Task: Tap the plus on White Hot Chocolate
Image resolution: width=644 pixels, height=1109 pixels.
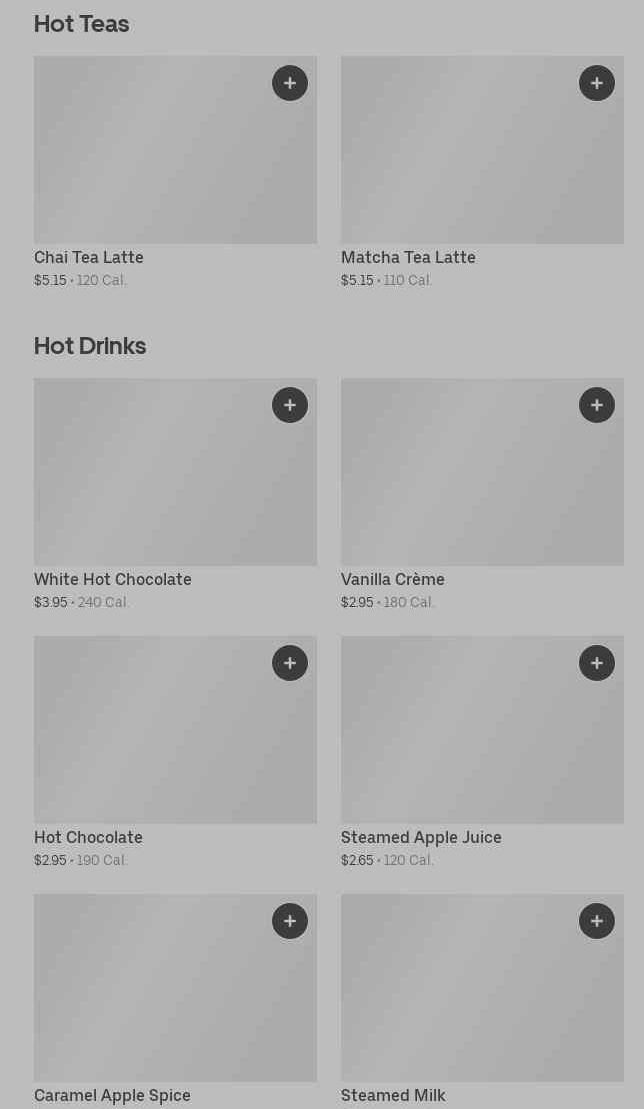Action: [x=290, y=405]
